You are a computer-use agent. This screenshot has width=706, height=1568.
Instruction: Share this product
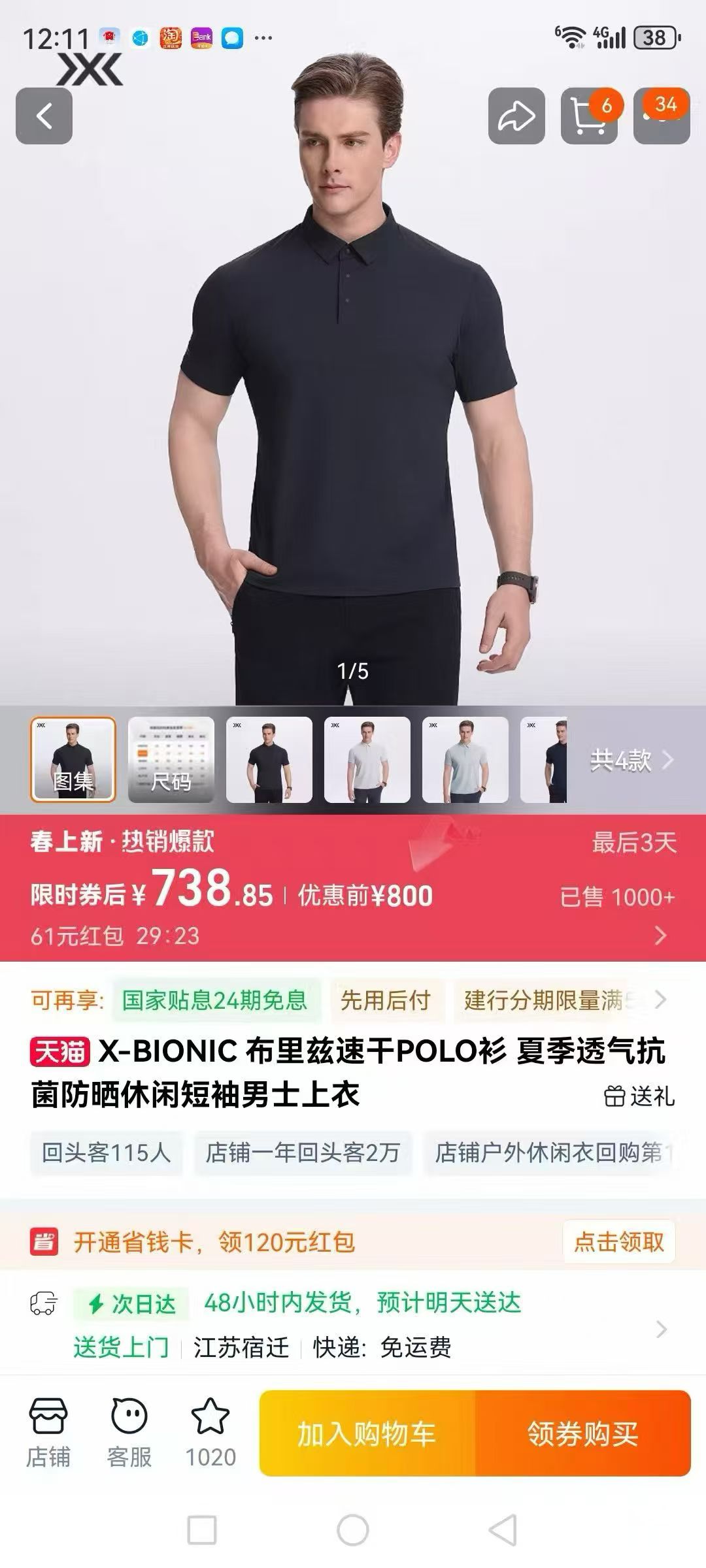coord(516,116)
